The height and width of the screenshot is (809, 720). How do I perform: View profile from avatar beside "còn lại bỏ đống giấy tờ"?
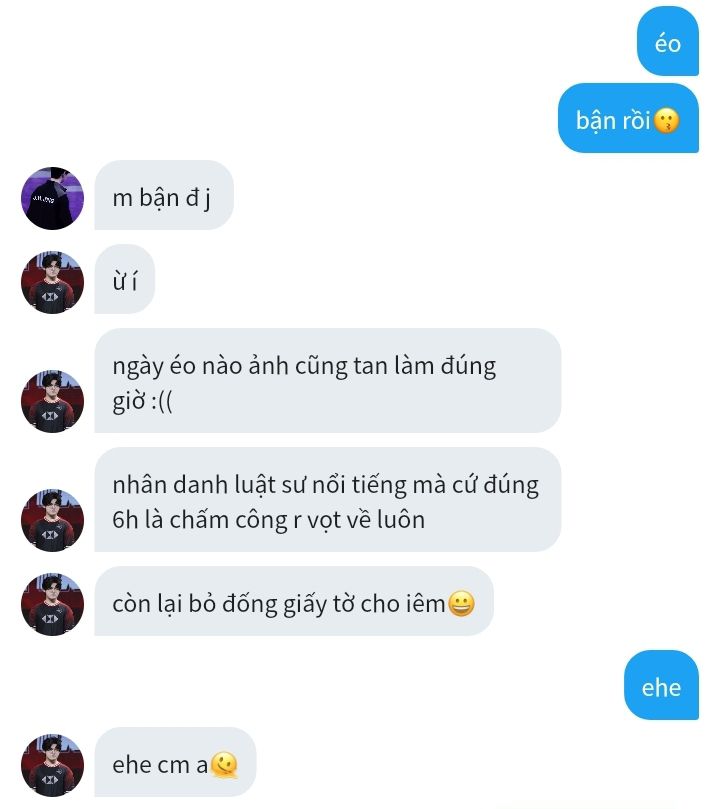[x=52, y=604]
